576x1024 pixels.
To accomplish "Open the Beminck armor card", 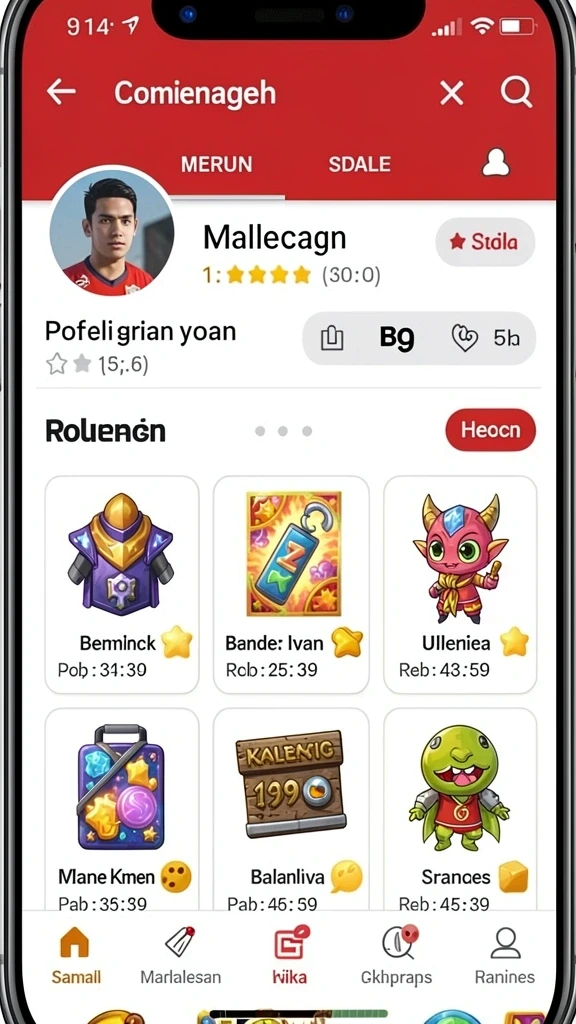I will click(x=121, y=584).
